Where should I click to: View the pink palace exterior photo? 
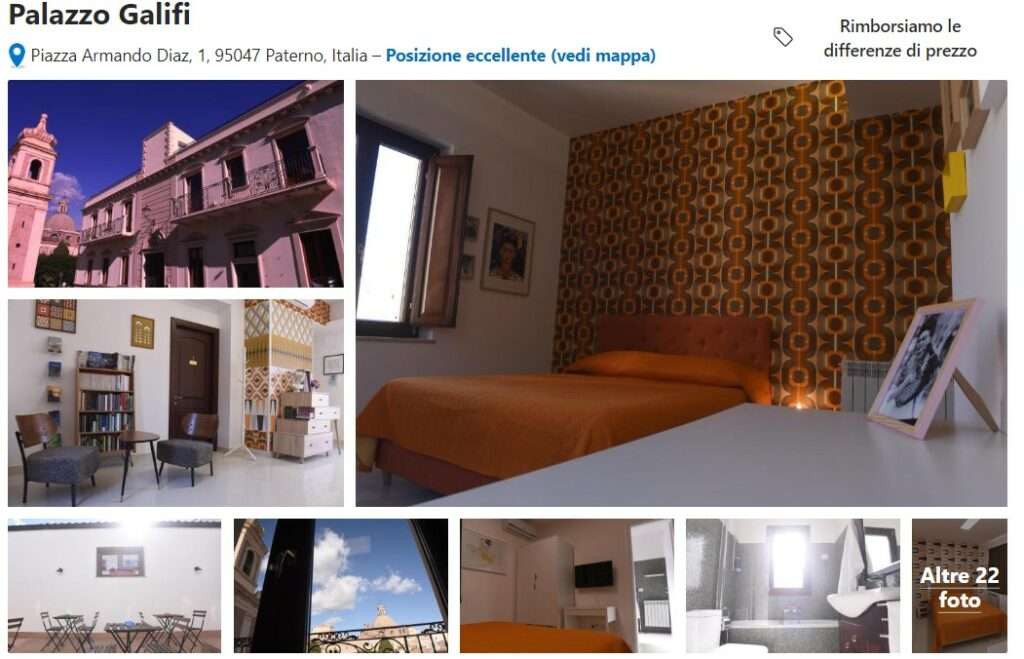(x=176, y=184)
